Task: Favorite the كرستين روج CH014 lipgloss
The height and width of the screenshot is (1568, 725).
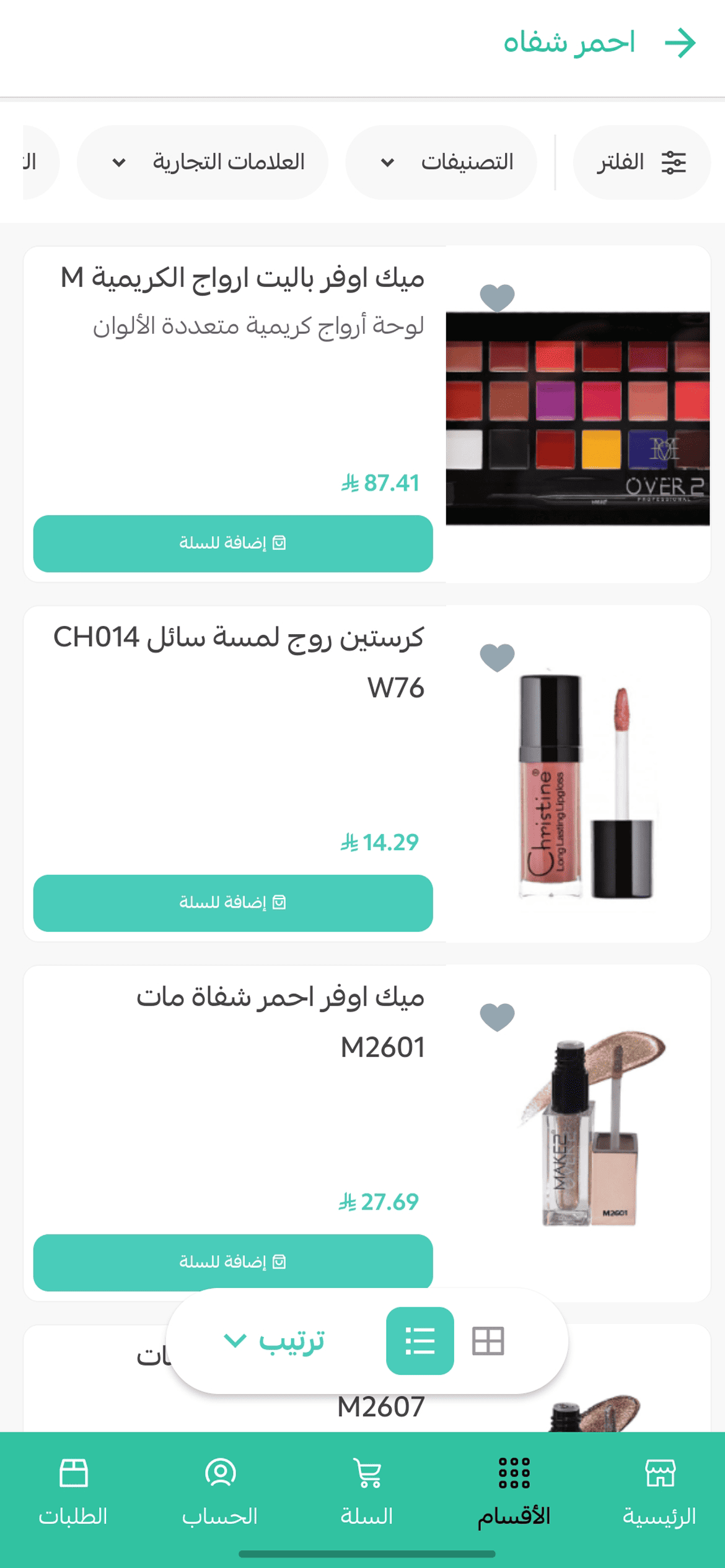Action: [x=497, y=657]
